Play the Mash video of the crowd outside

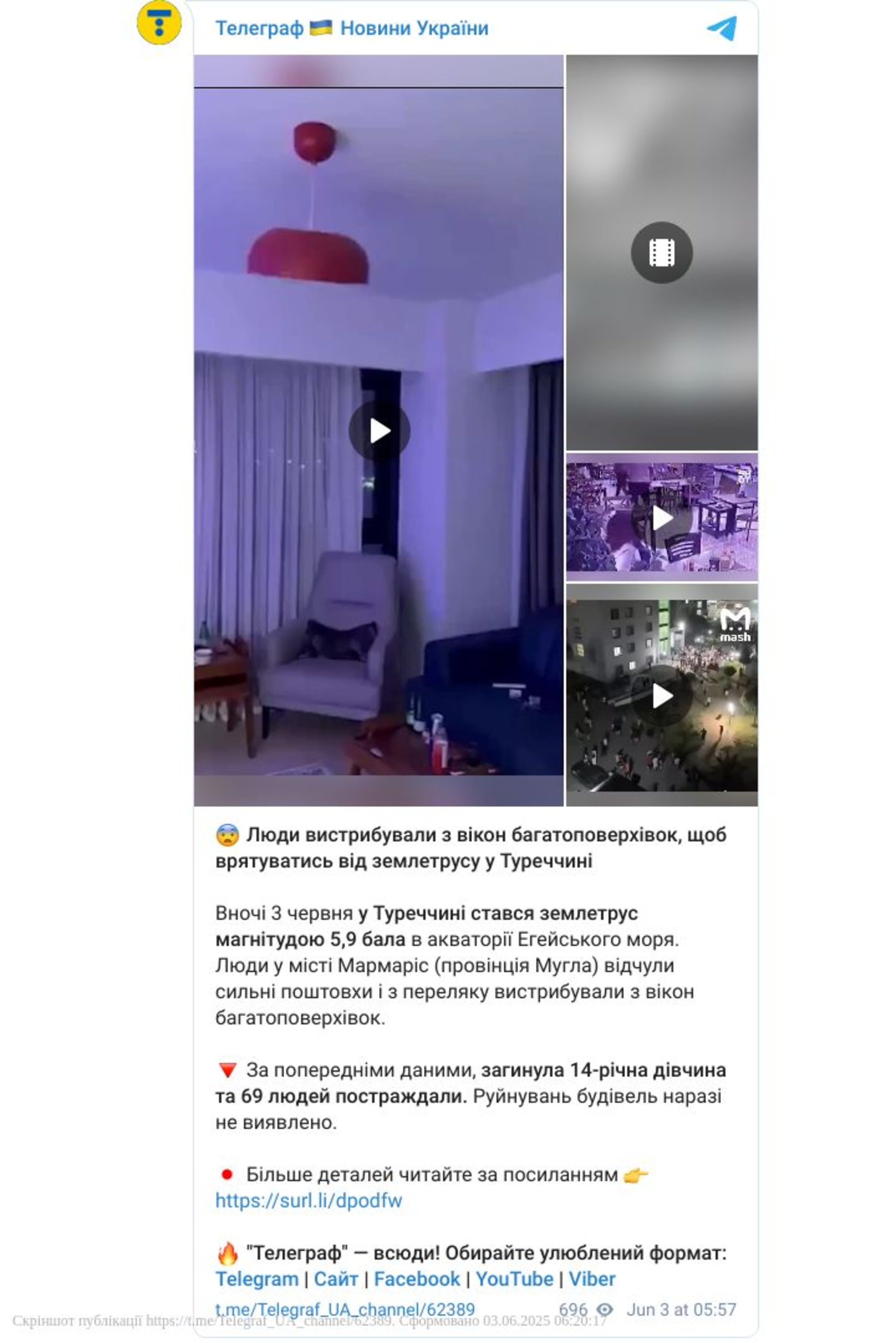[x=661, y=696]
